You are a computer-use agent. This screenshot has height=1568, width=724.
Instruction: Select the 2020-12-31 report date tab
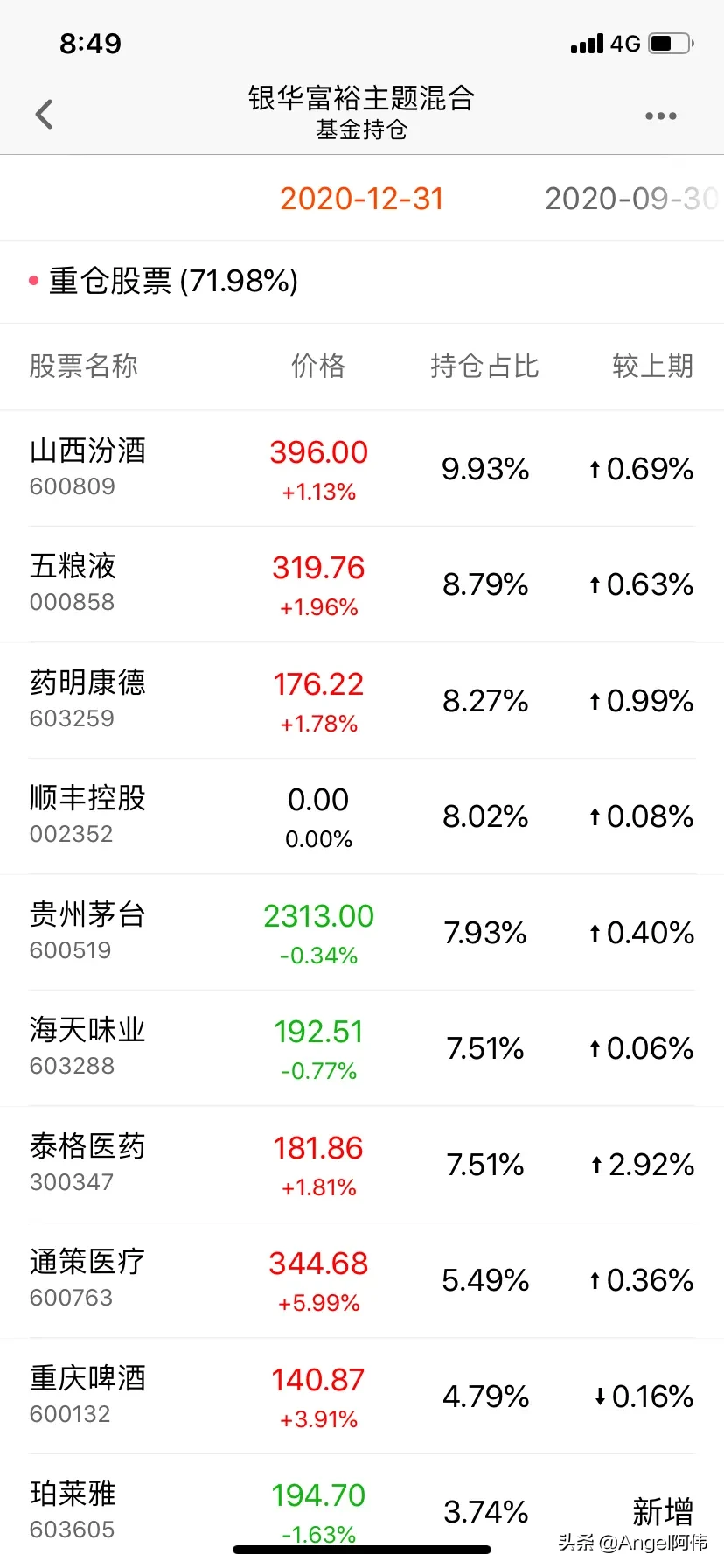tap(361, 199)
